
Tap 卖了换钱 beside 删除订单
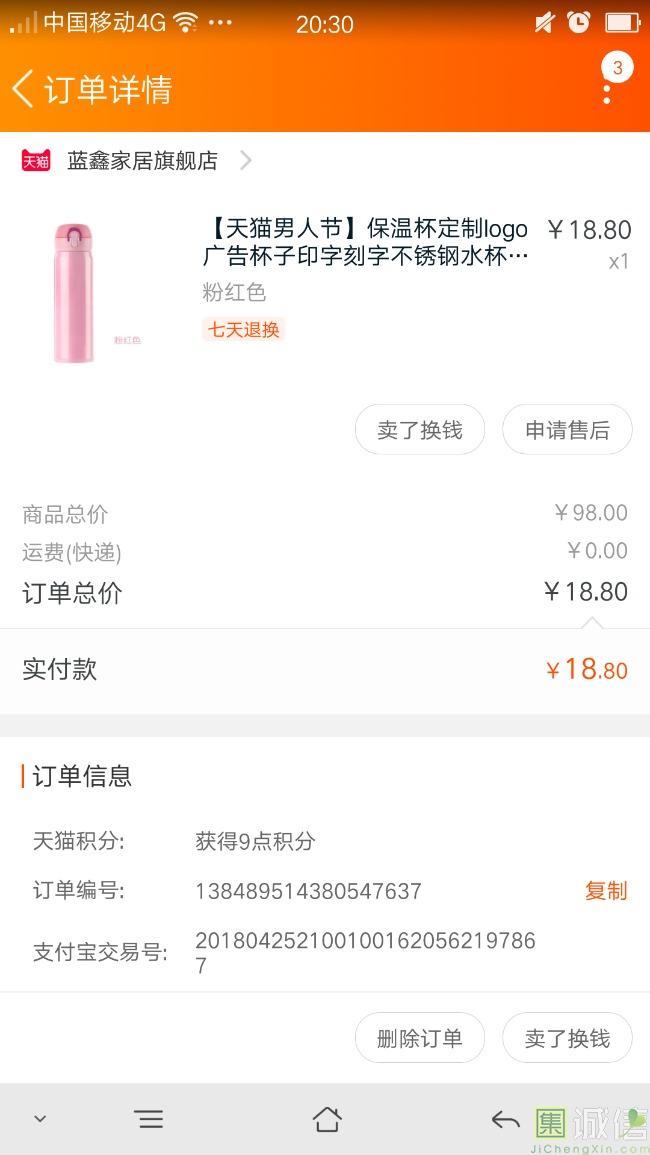click(x=567, y=1038)
